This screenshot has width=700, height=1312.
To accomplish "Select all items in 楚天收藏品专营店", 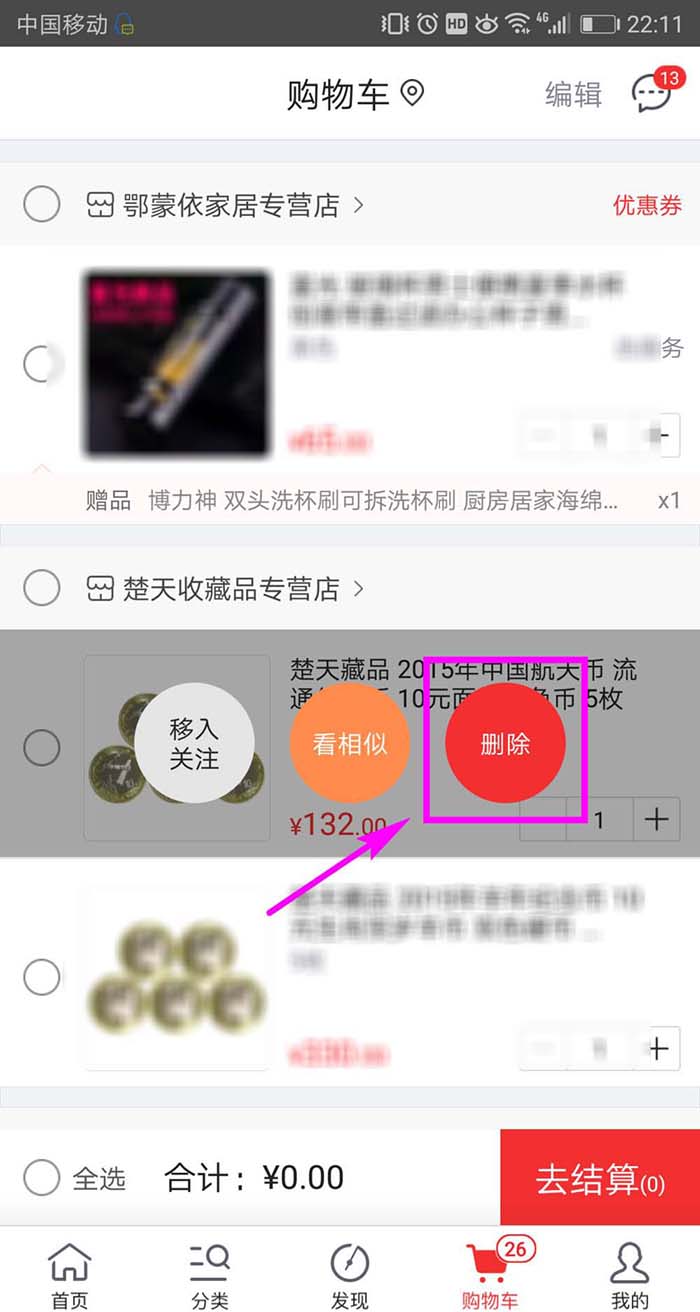I will [42, 588].
